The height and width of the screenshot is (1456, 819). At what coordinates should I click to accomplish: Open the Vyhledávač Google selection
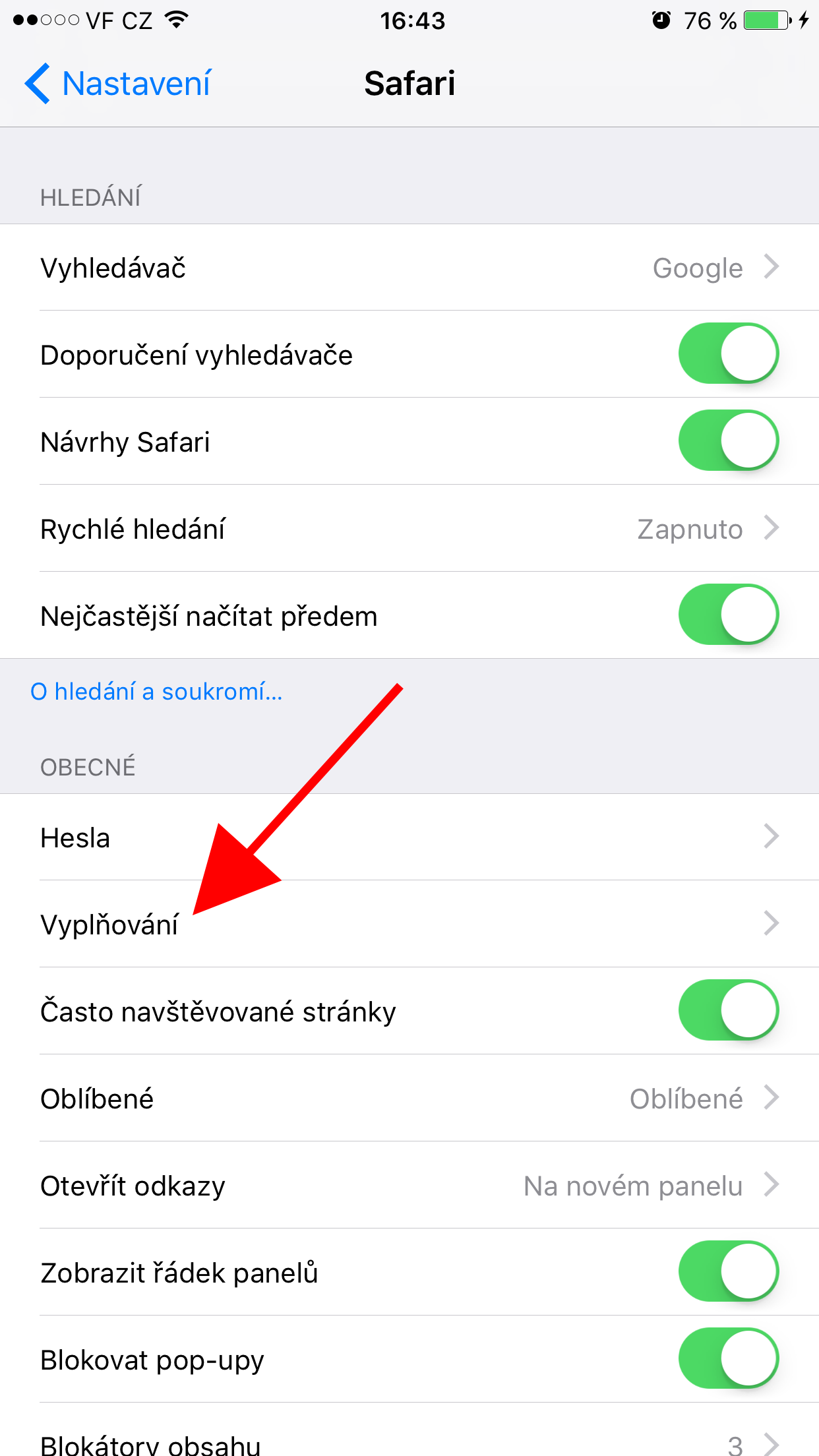409,268
